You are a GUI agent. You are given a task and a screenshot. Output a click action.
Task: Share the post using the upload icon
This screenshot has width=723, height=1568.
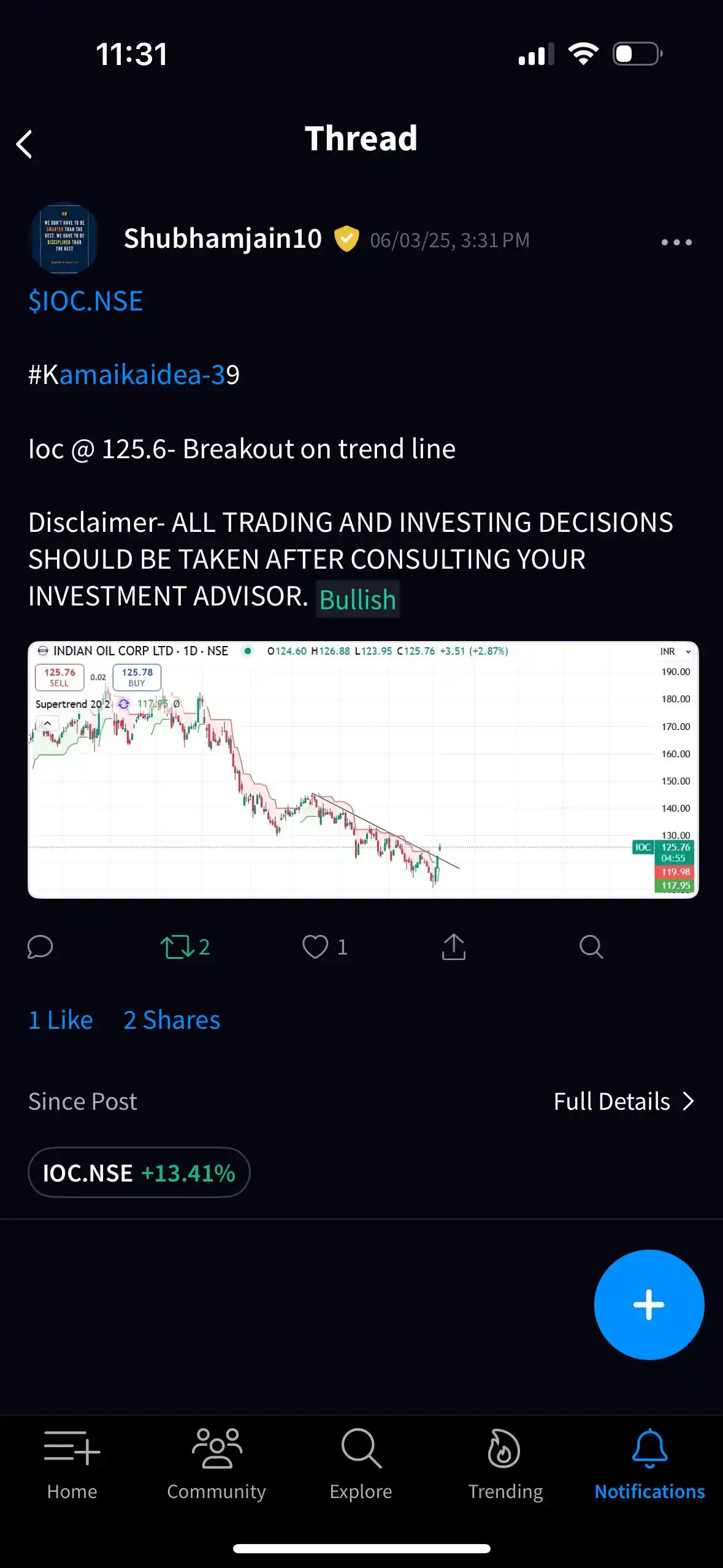(454, 947)
